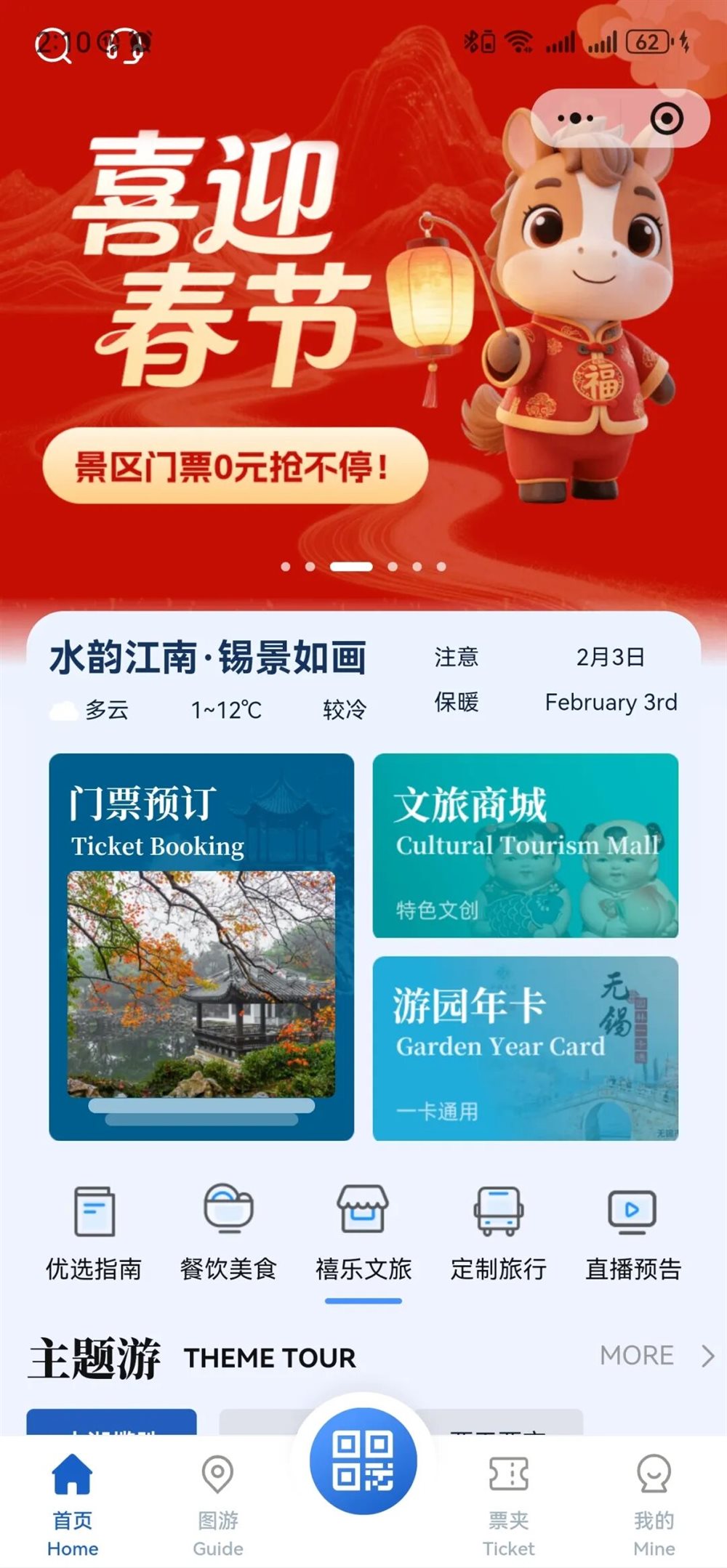Image resolution: width=727 pixels, height=1568 pixels.
Task: Close the mini program via the circle icon
Action: click(x=666, y=118)
